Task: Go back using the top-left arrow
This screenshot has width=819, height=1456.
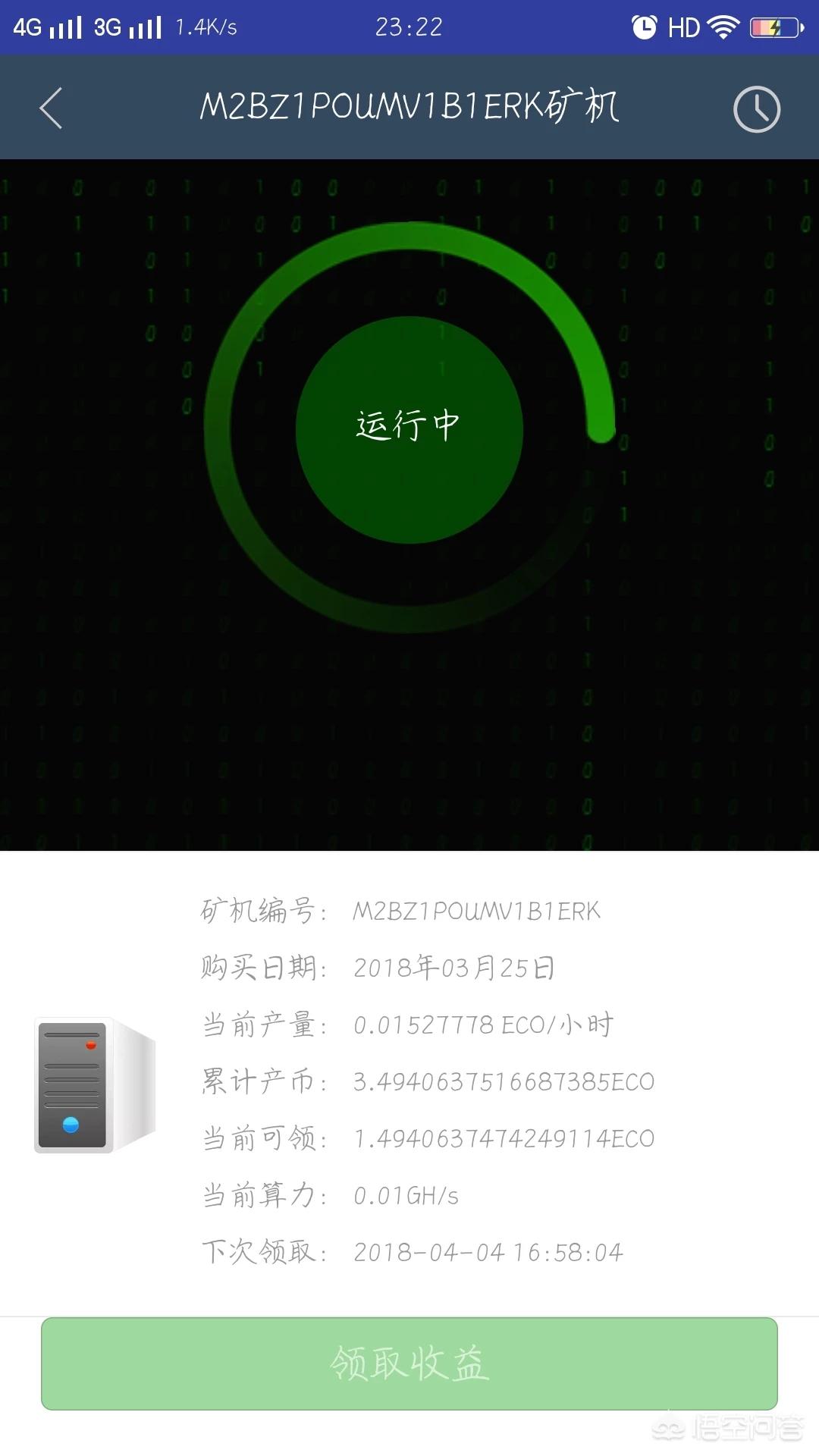Action: pyautogui.click(x=51, y=108)
